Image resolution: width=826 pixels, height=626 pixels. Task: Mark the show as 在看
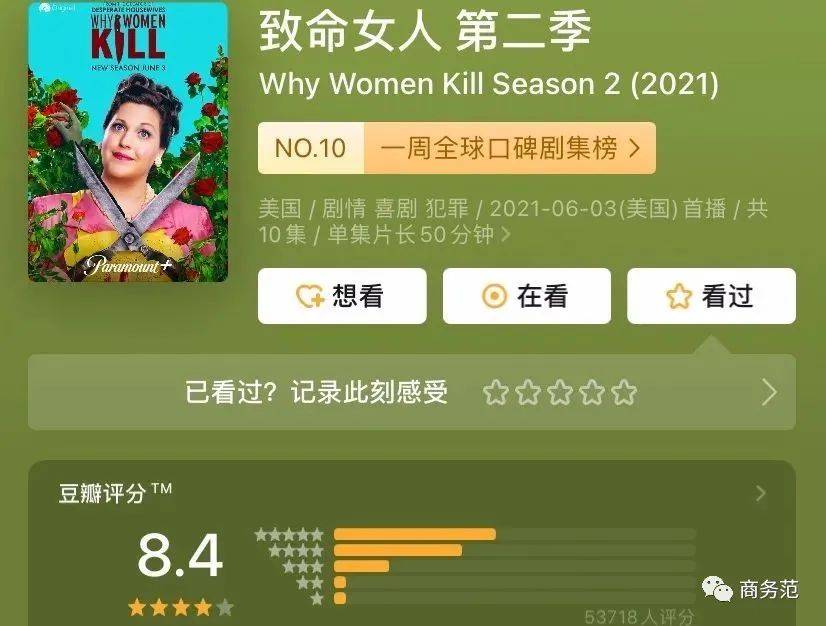526,296
